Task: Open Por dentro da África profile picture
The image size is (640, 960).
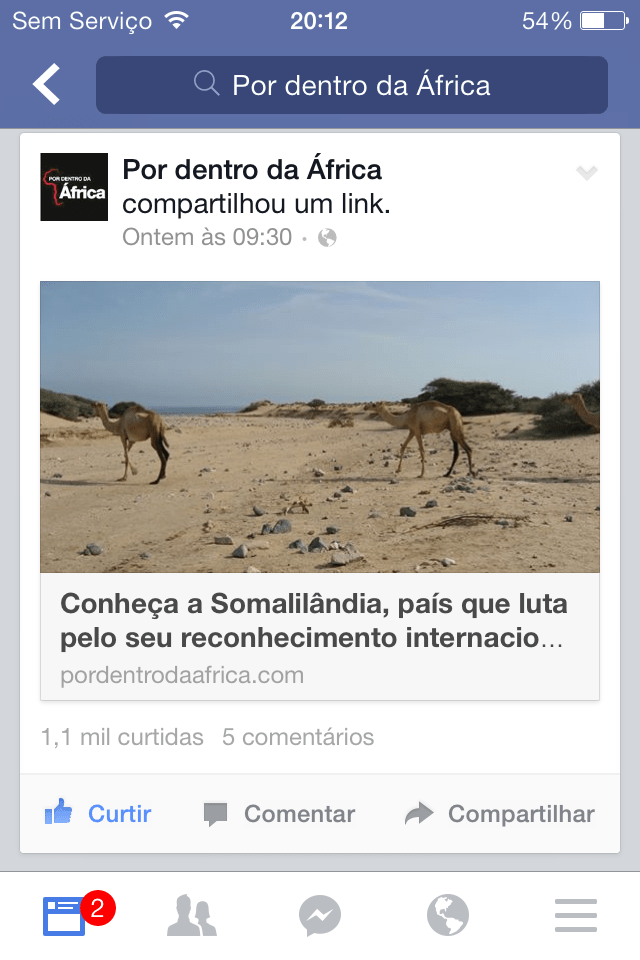Action: (x=74, y=187)
